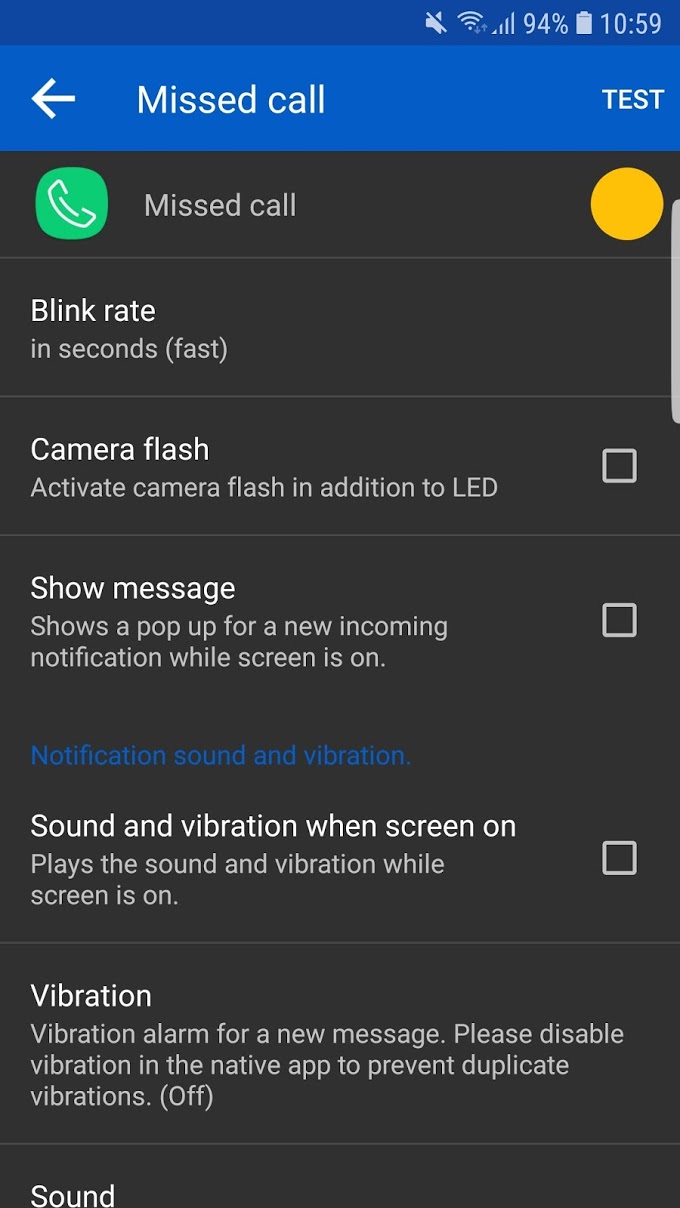Tap the TEST button in the app bar

(633, 99)
